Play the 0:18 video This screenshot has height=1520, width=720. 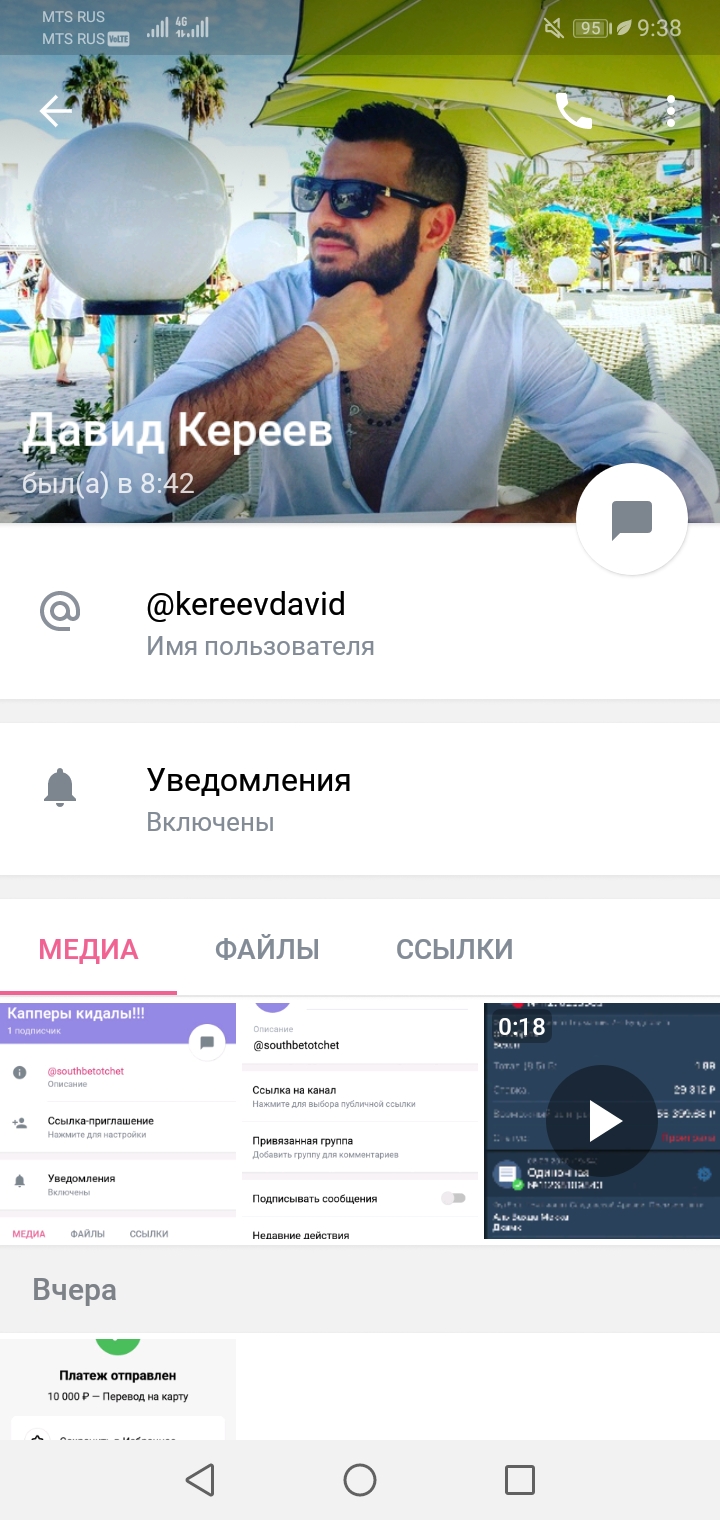pyautogui.click(x=602, y=1121)
